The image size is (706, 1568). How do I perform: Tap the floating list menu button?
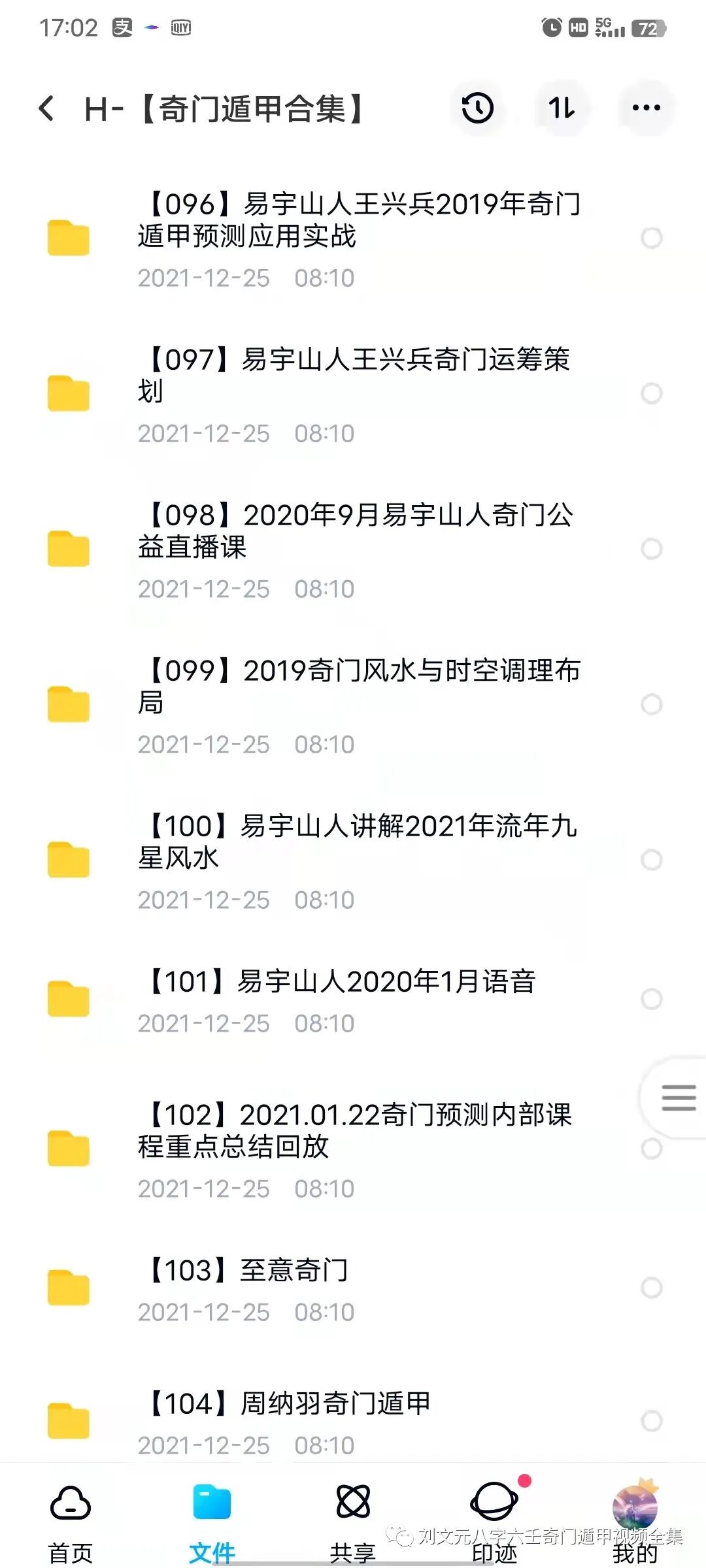pos(678,1098)
